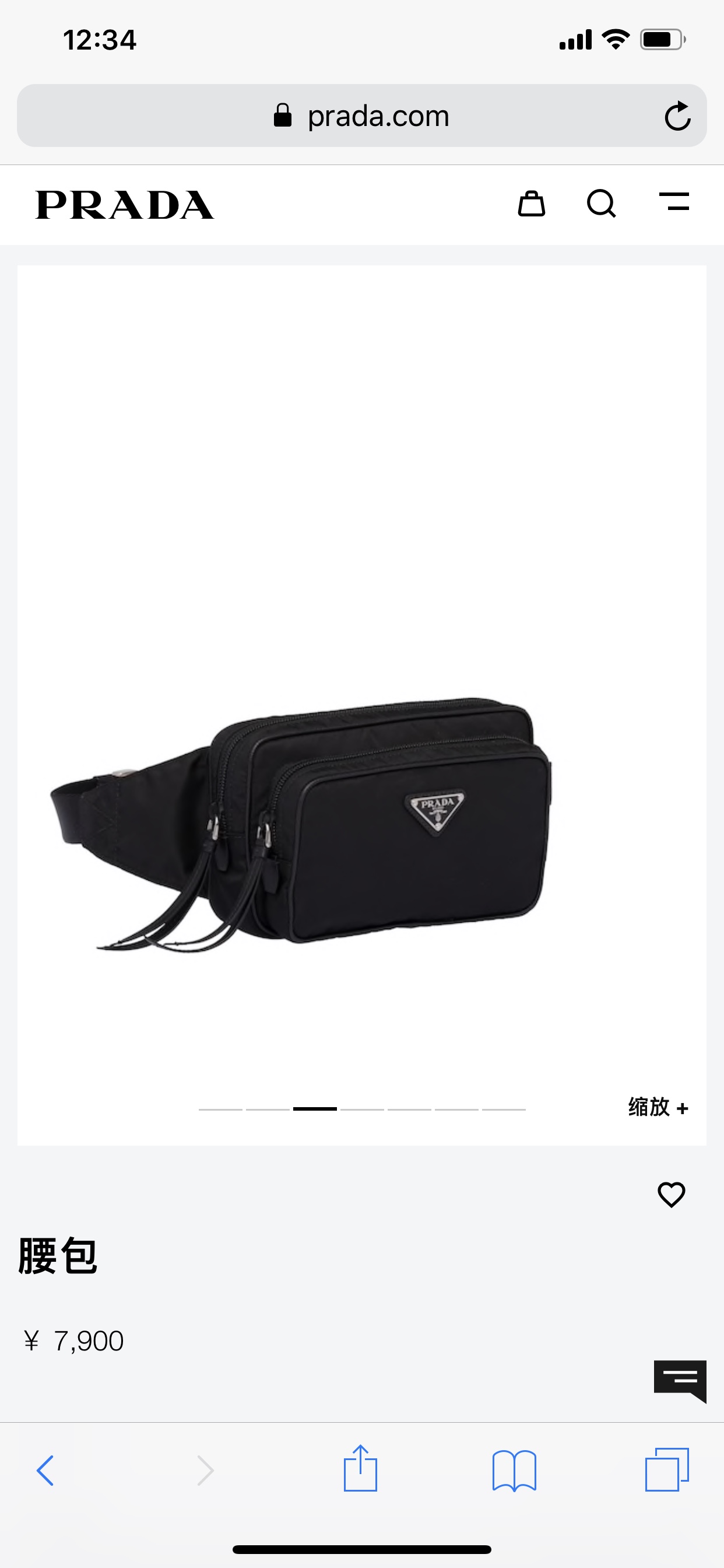724x1568 pixels.
Task: Open Safari bookmarks
Action: tap(514, 1471)
